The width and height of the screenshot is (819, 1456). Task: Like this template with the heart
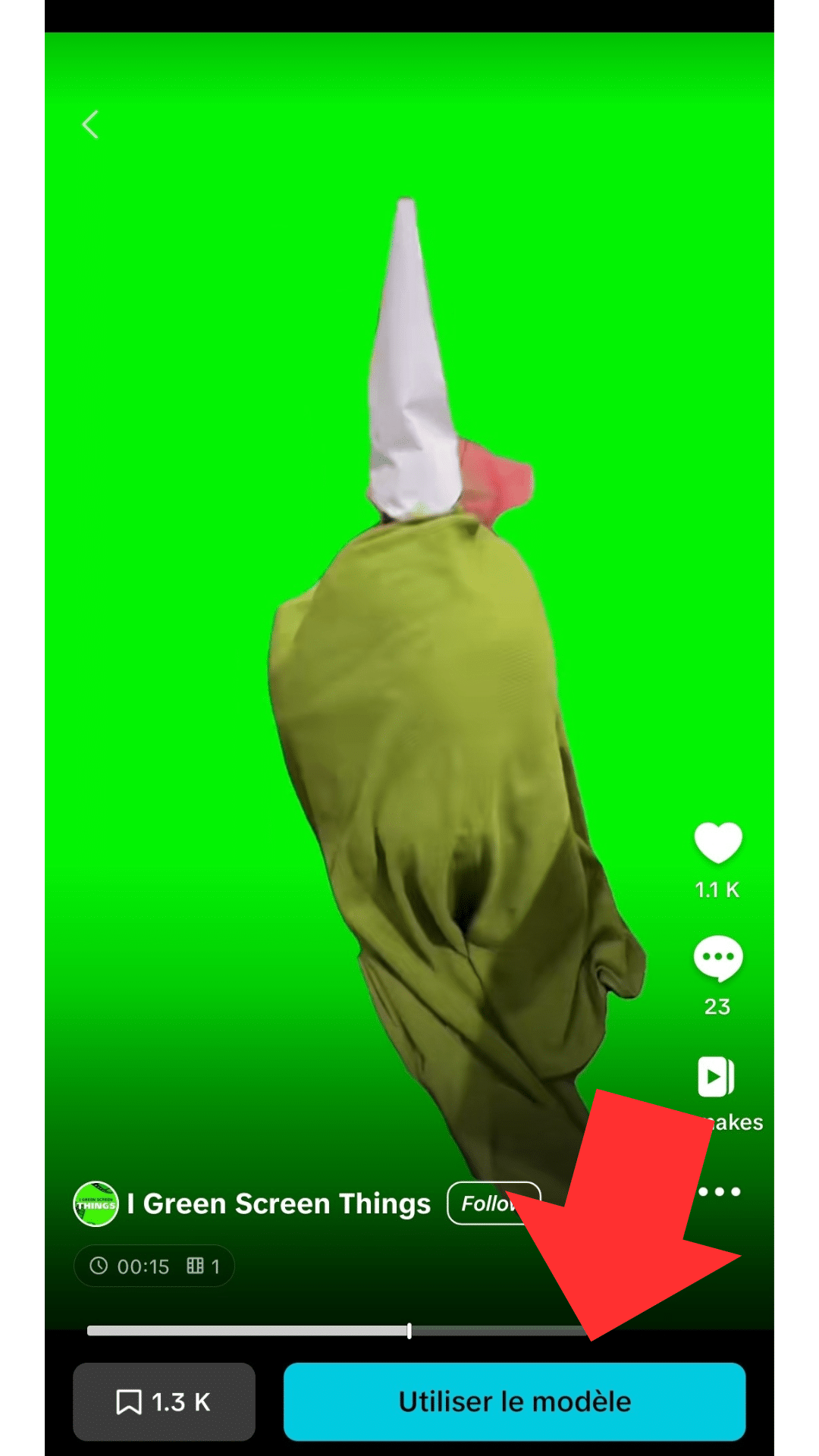[x=717, y=843]
